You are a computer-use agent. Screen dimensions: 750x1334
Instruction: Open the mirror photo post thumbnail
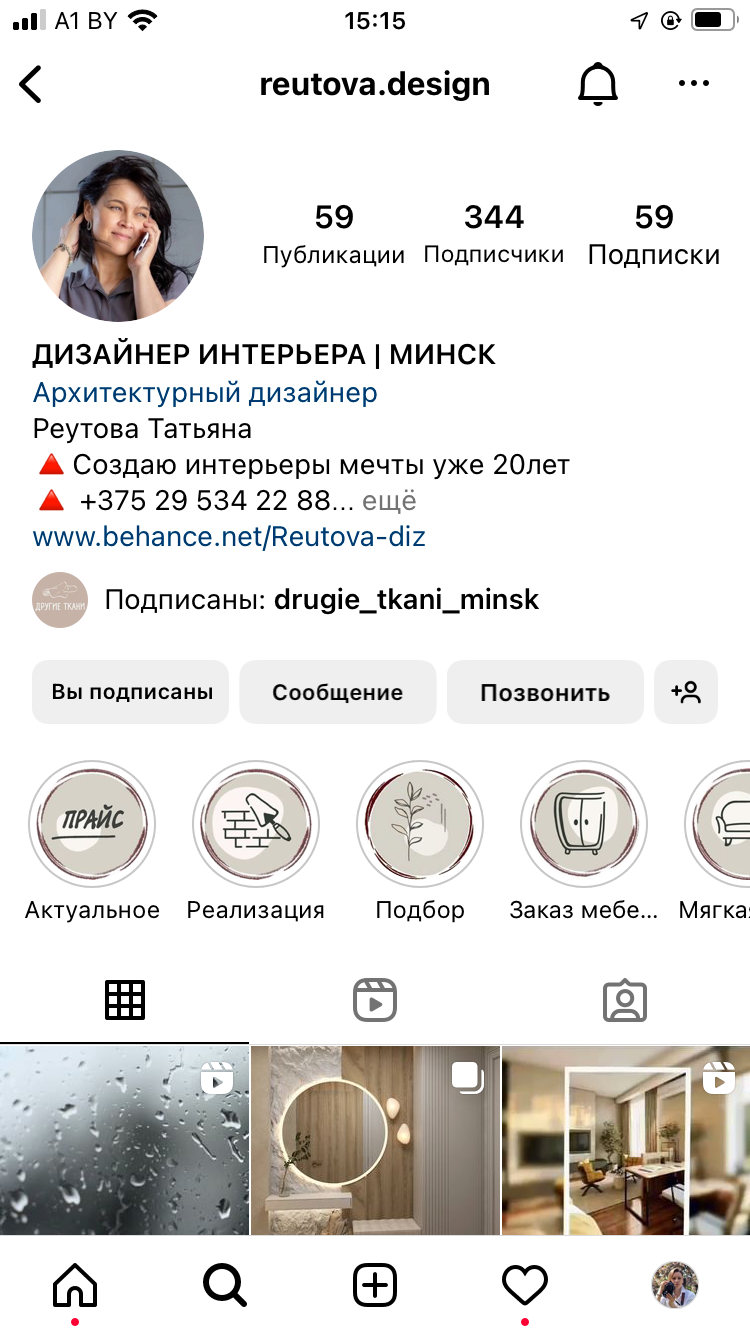point(374,1139)
